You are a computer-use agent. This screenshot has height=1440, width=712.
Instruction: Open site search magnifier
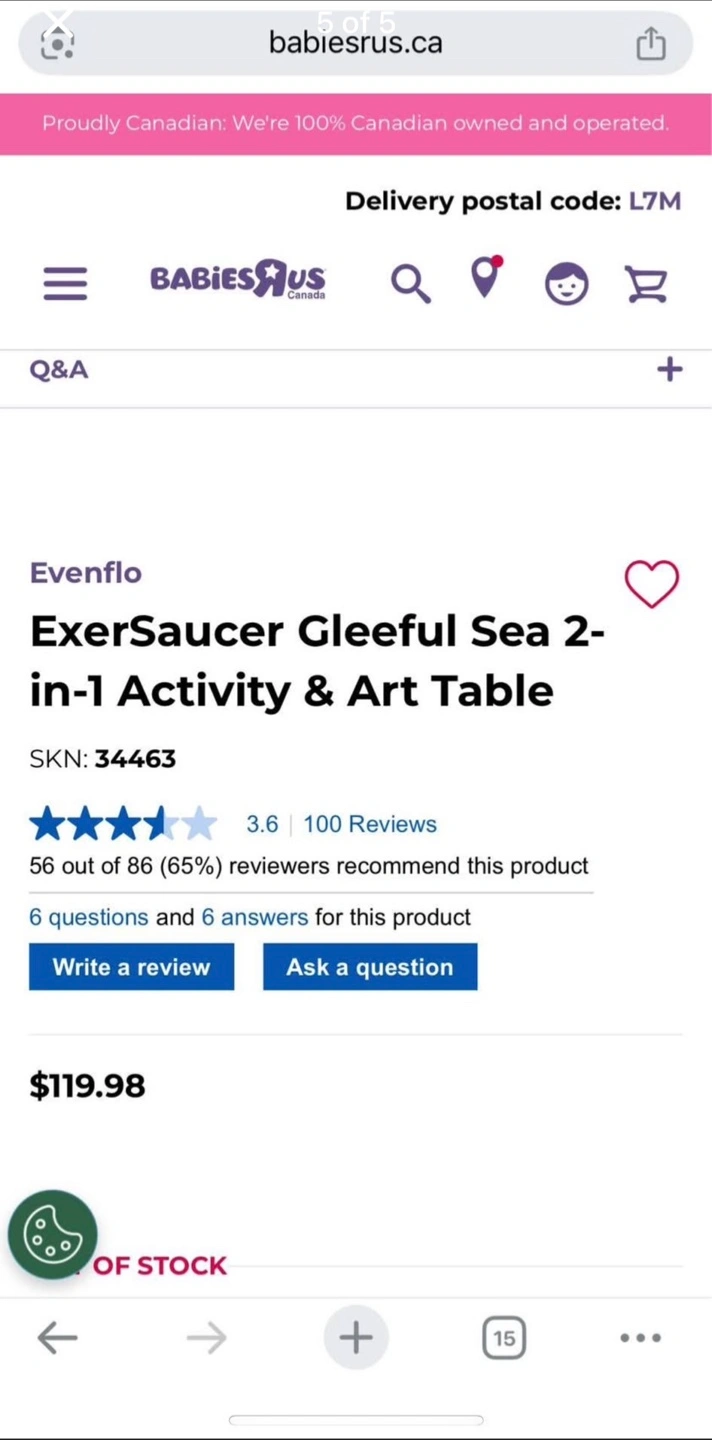point(410,284)
